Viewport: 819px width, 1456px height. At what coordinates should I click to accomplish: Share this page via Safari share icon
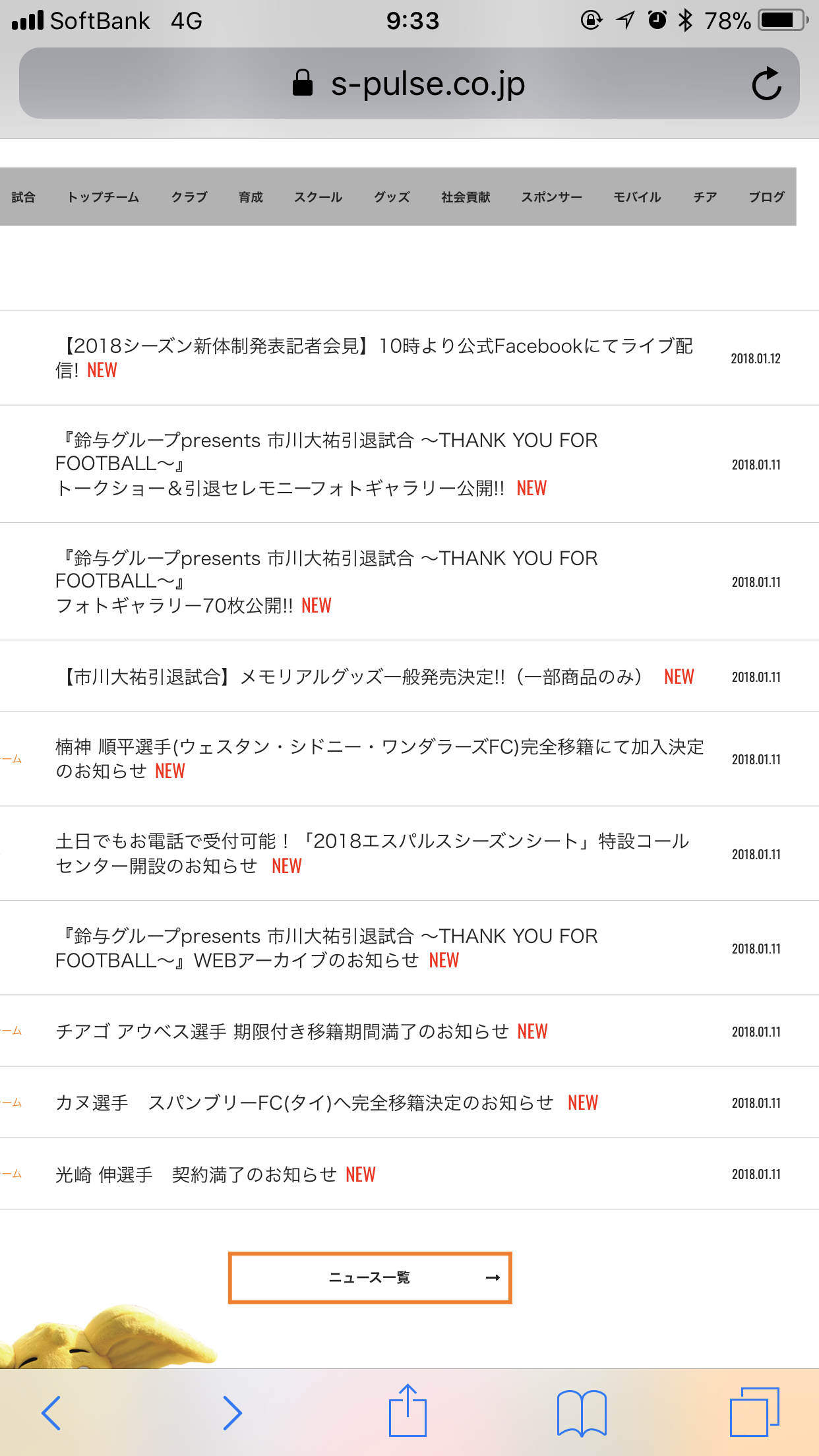408,1411
